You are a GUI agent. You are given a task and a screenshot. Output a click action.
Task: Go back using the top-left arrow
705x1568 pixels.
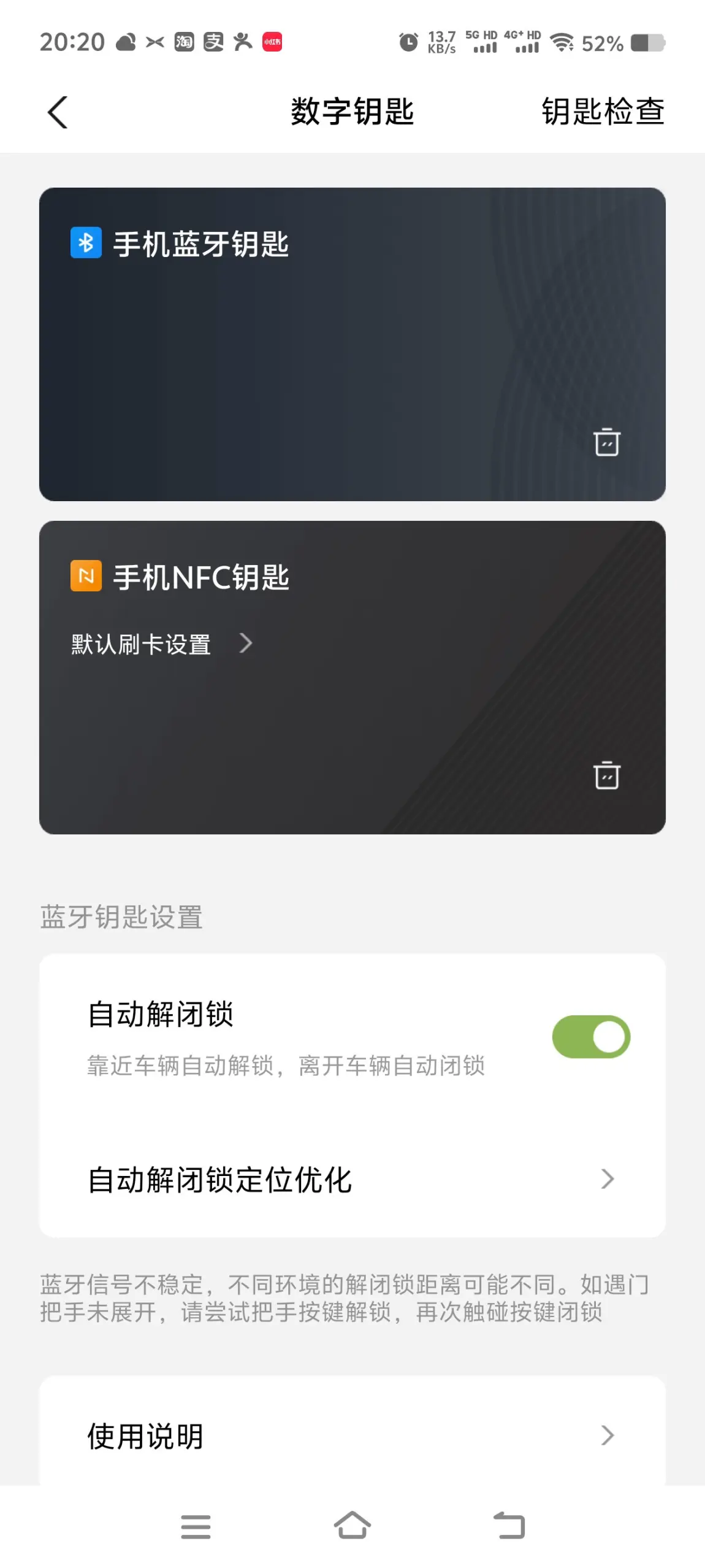tap(58, 112)
